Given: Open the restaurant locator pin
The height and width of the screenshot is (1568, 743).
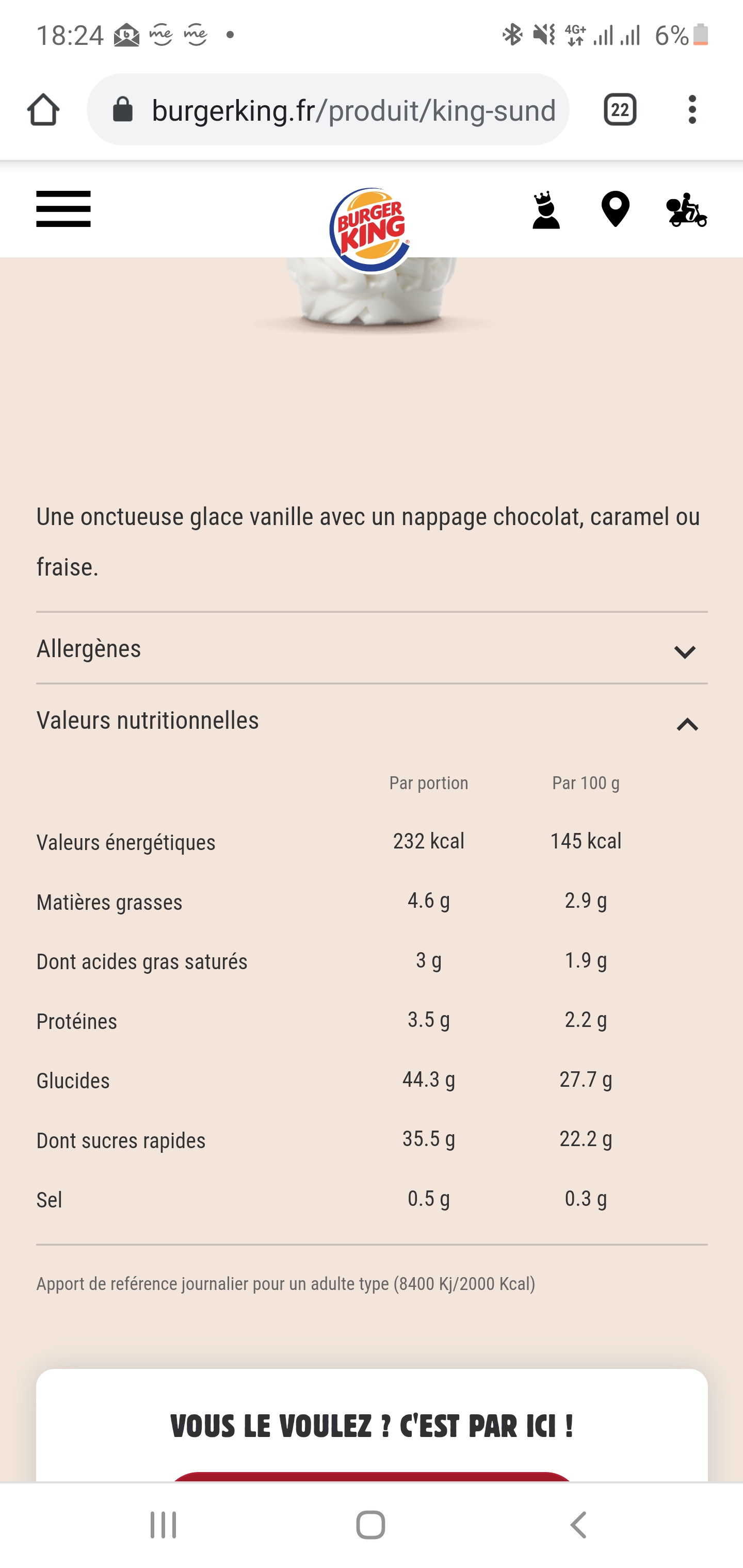Looking at the screenshot, I should (615, 210).
